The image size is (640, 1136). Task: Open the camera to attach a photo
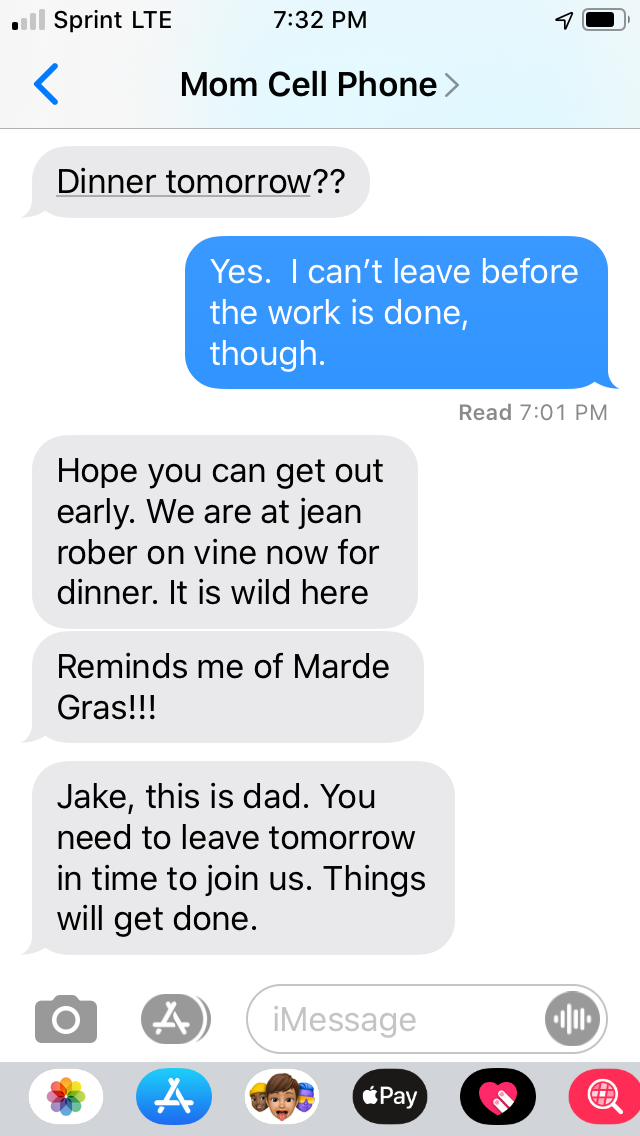click(65, 1020)
